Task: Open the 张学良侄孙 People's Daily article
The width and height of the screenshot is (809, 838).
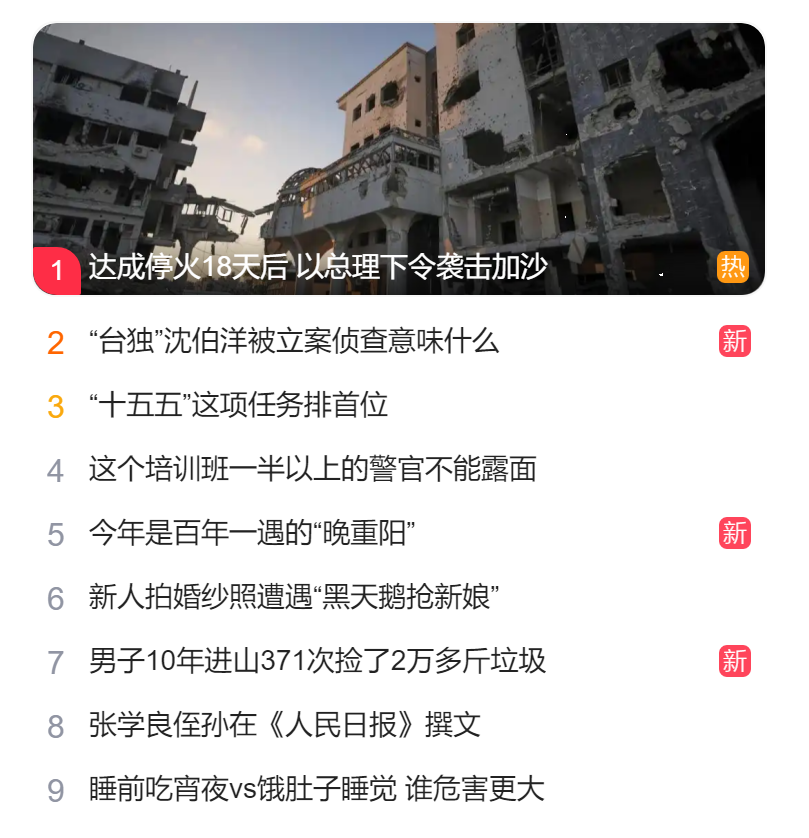Action: [280, 725]
